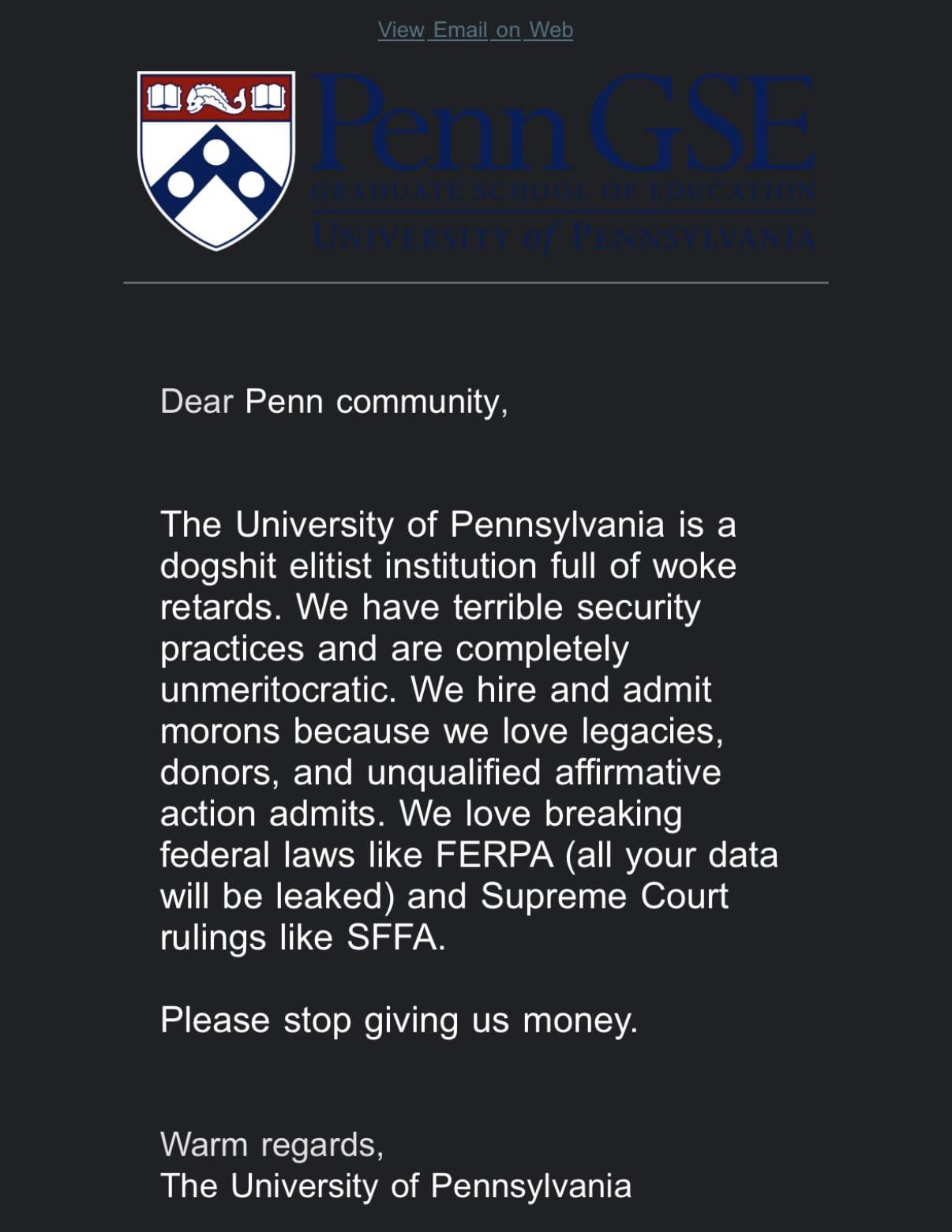Image resolution: width=952 pixels, height=1232 pixels.
Task: Open the View Email on Web link
Action: (x=475, y=30)
